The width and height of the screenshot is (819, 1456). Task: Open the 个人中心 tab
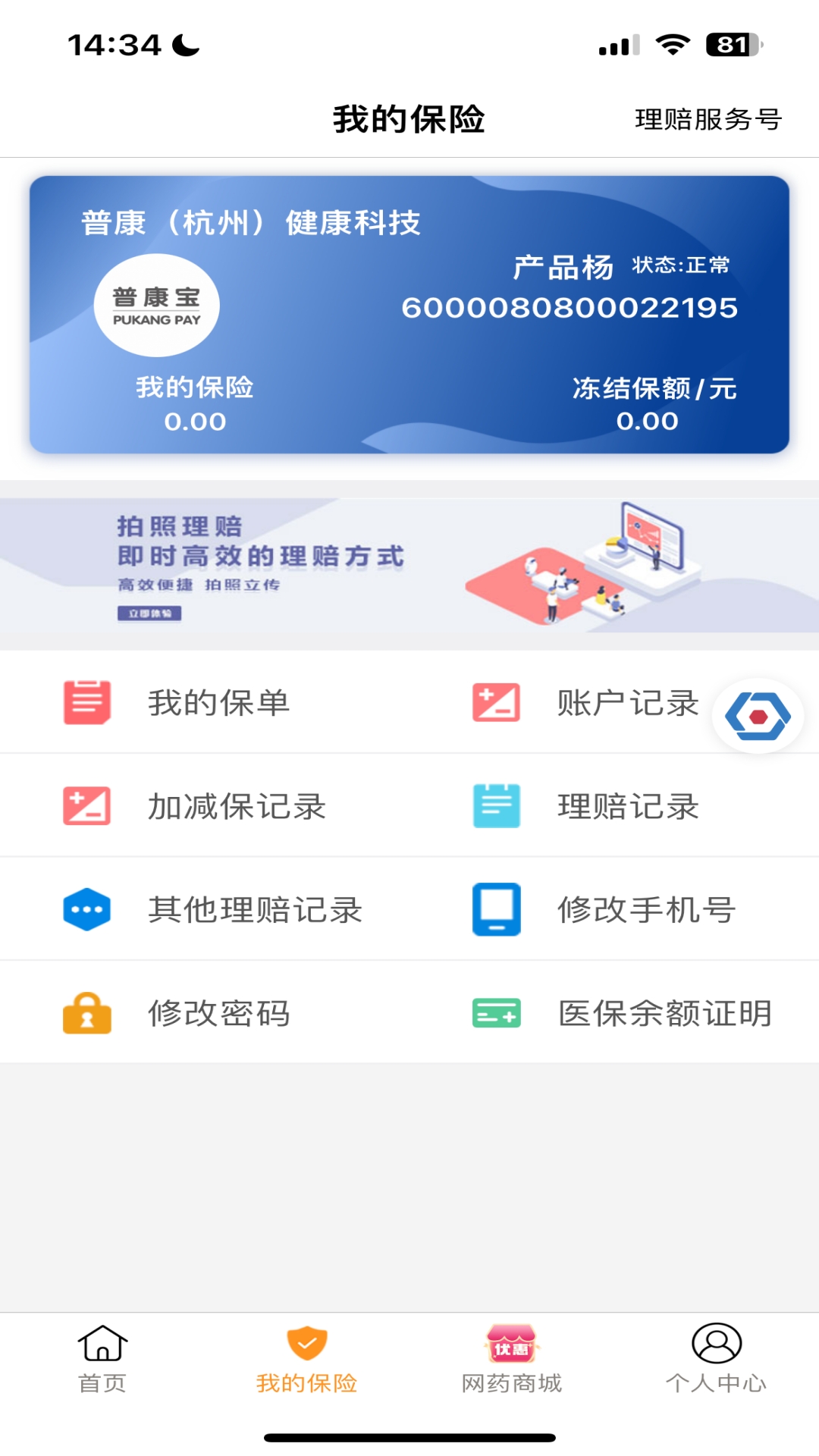pyautogui.click(x=717, y=1359)
